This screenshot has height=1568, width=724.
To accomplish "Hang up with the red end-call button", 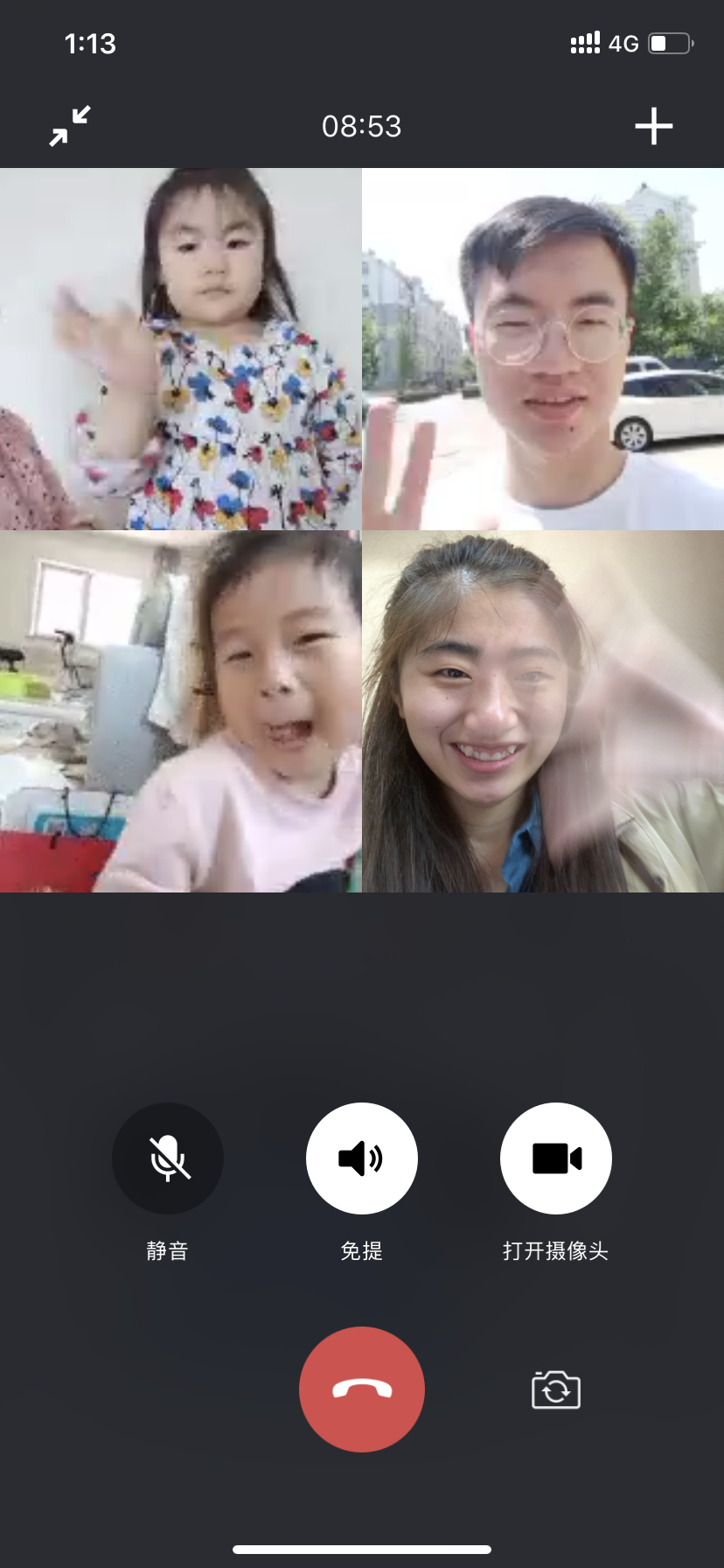I will pyautogui.click(x=362, y=1389).
